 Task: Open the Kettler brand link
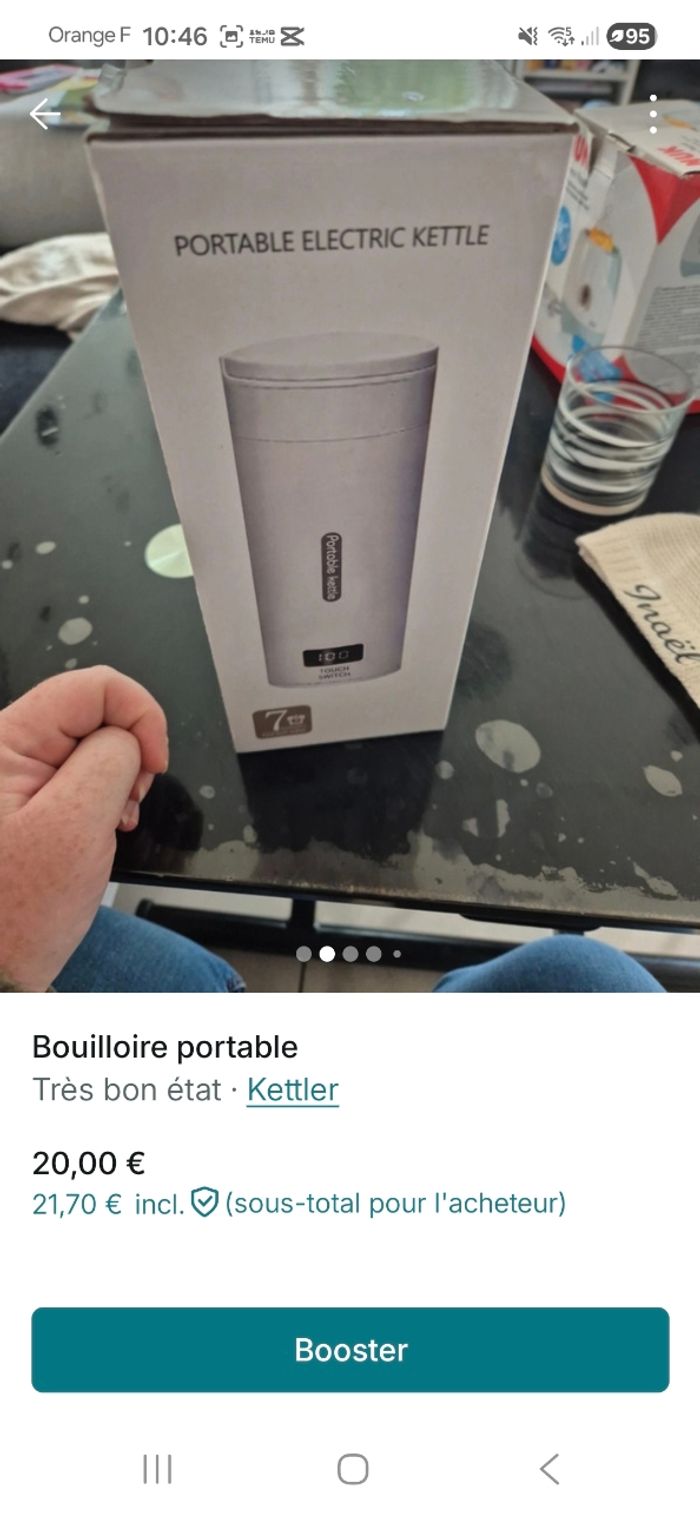click(x=293, y=1089)
